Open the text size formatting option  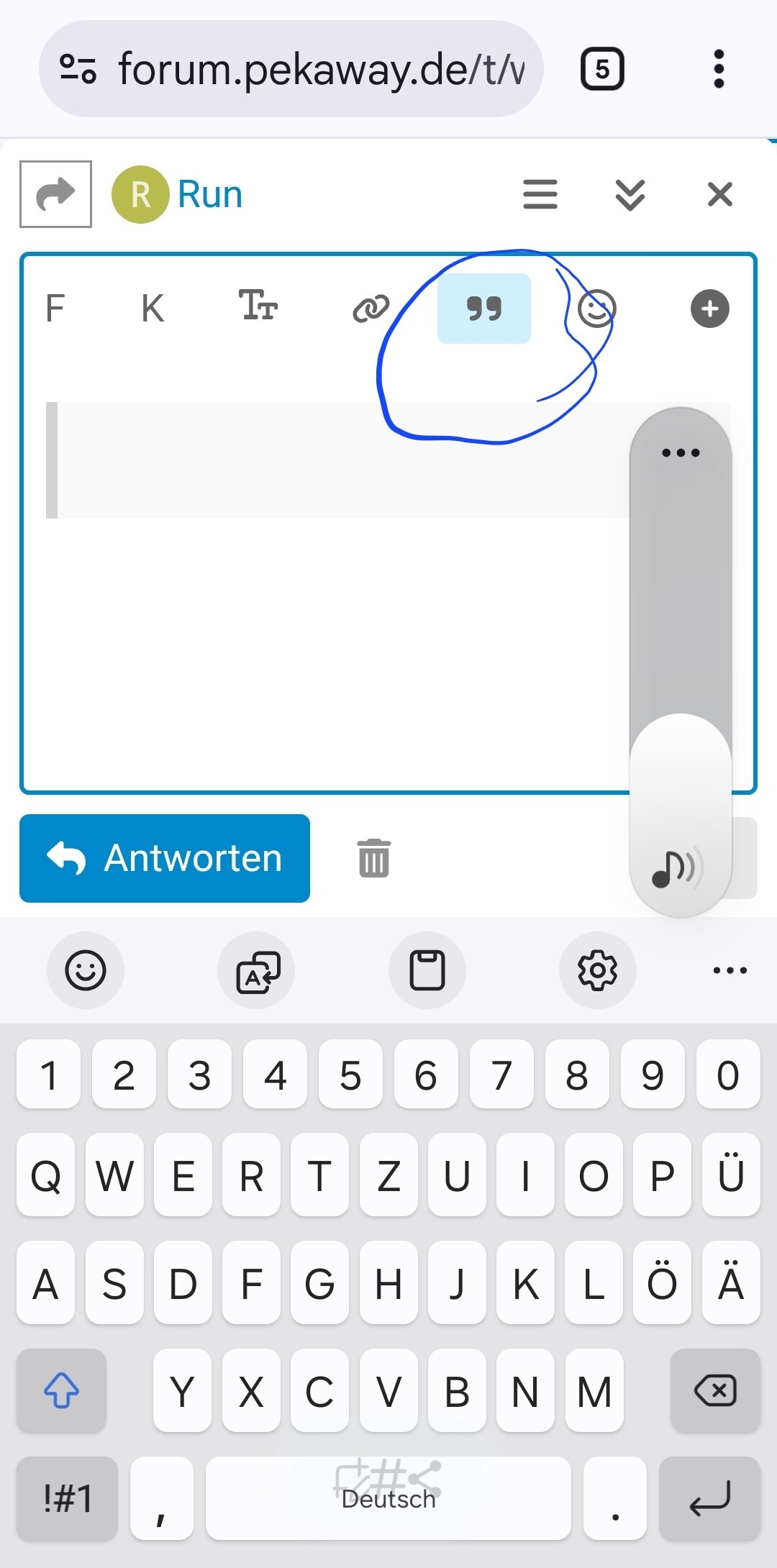(258, 306)
